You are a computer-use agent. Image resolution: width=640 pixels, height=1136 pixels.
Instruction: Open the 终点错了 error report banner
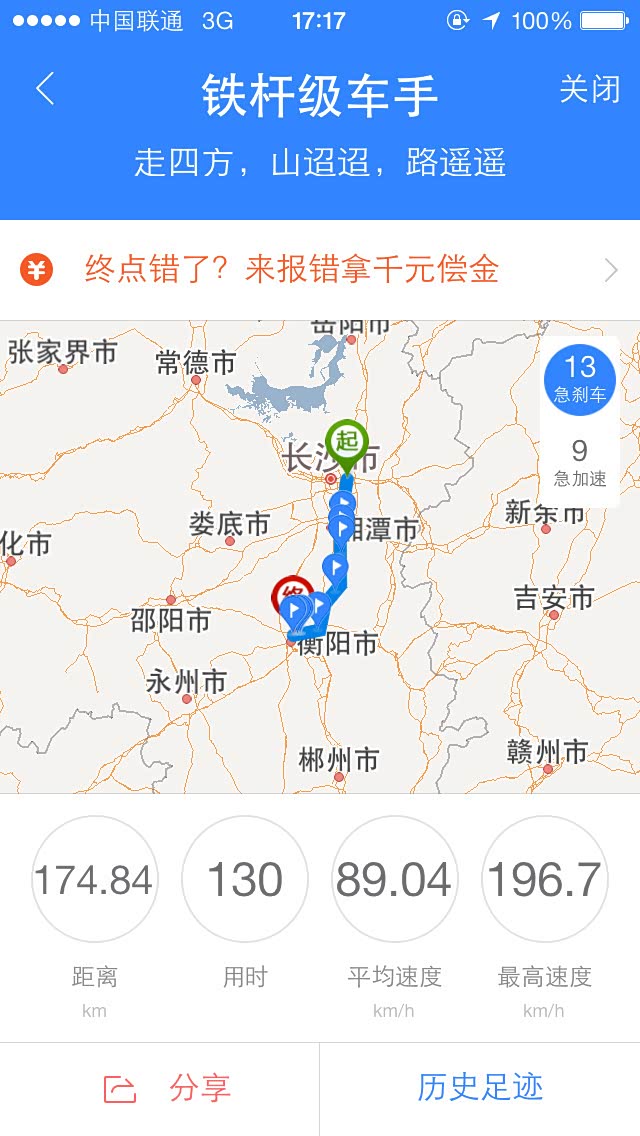pos(320,271)
